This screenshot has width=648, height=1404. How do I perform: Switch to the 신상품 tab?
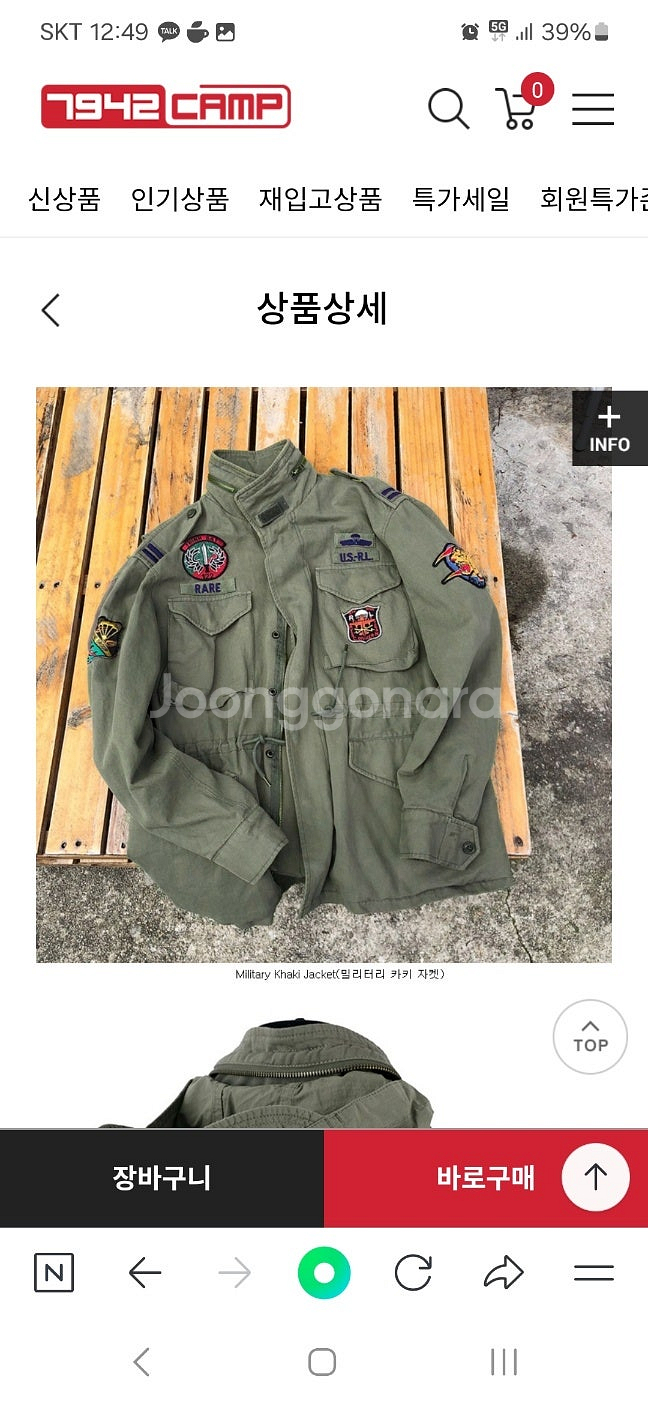pyautogui.click(x=64, y=199)
